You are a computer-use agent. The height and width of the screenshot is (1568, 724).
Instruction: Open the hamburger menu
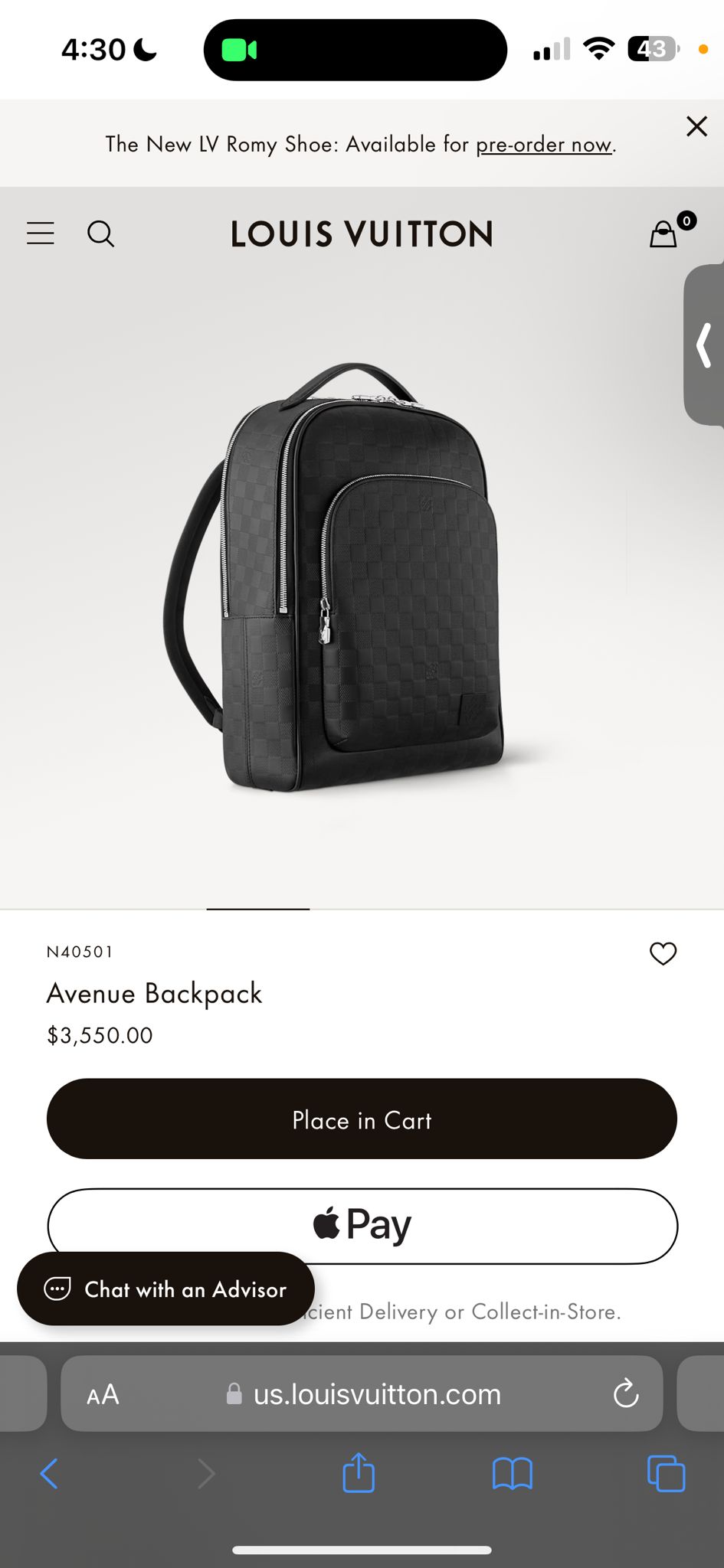click(41, 234)
